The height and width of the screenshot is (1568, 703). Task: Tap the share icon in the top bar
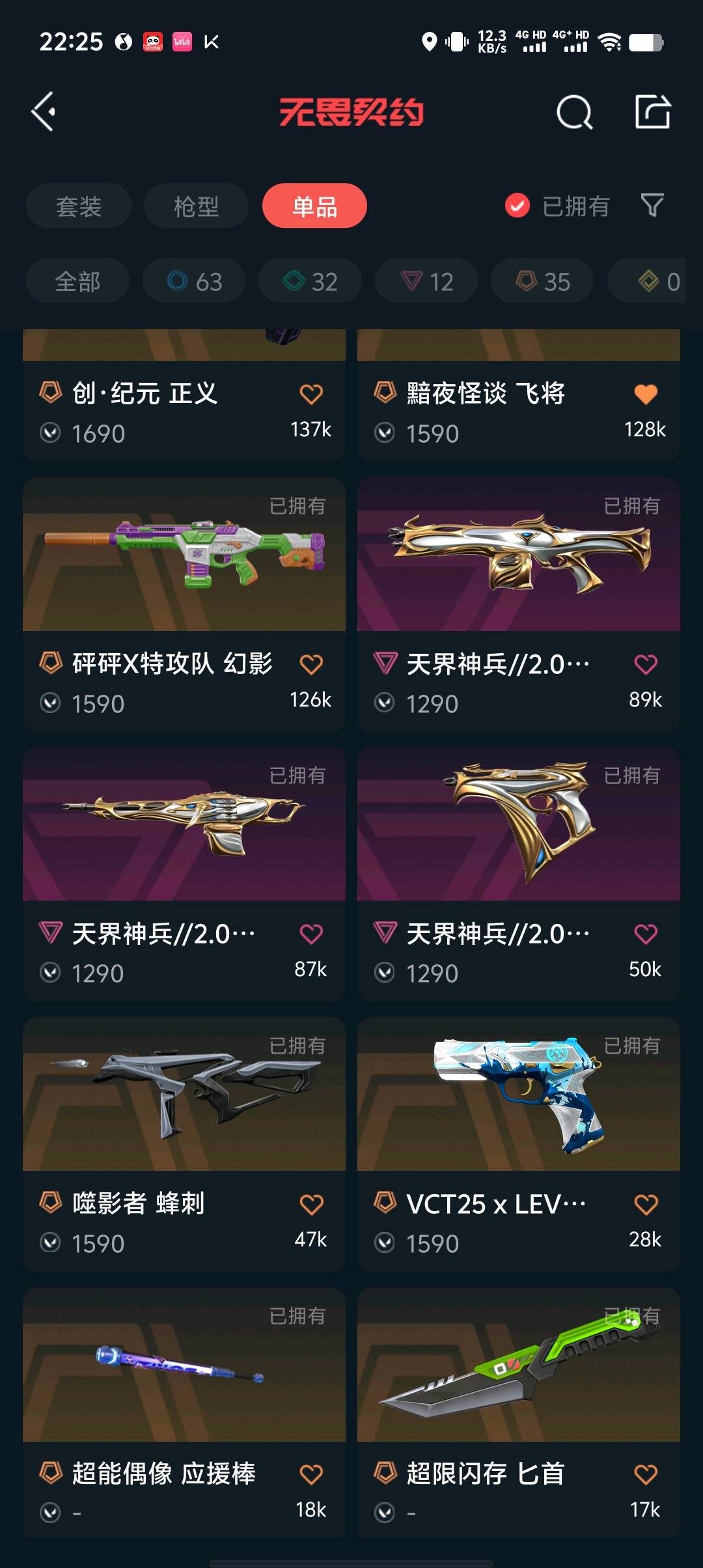click(653, 112)
